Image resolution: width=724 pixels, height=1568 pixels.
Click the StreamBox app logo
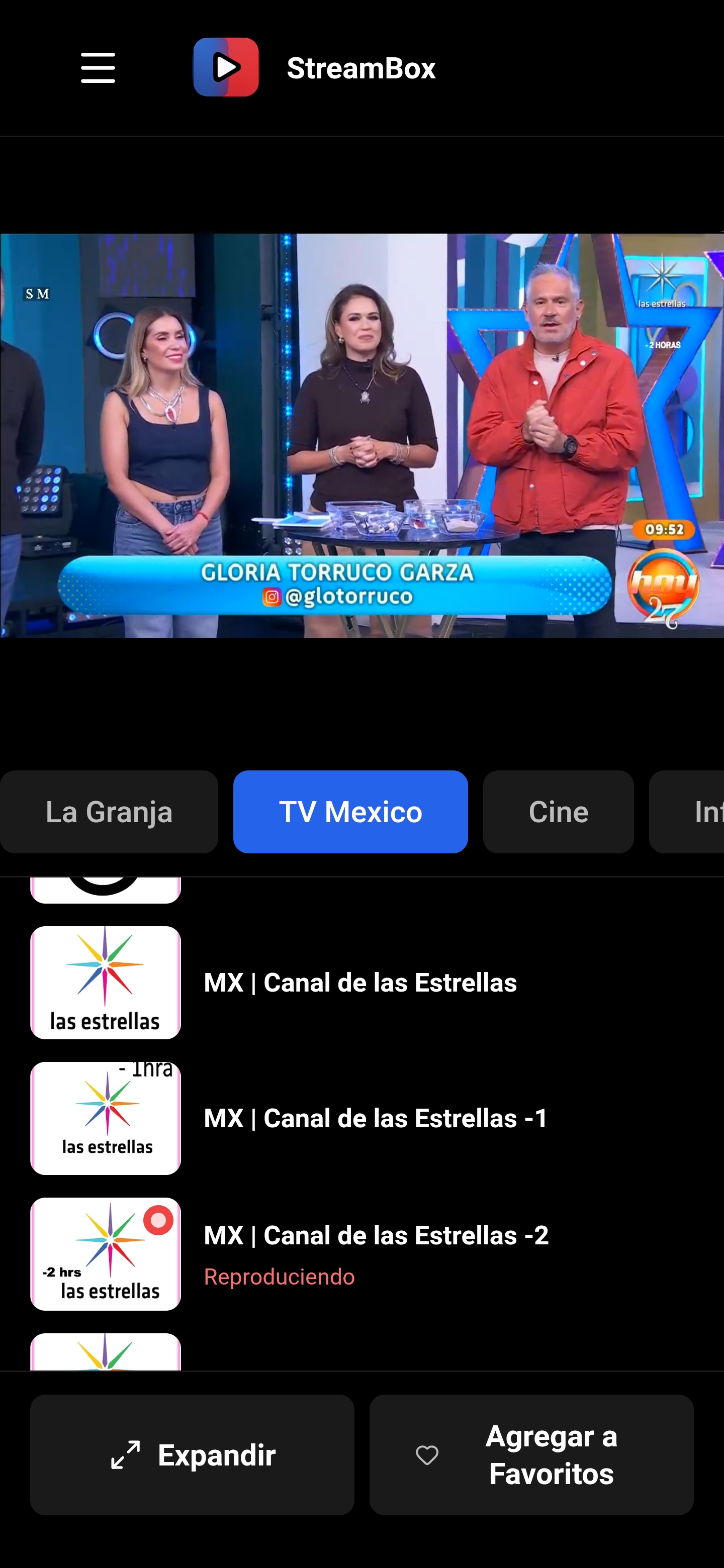[x=226, y=67]
